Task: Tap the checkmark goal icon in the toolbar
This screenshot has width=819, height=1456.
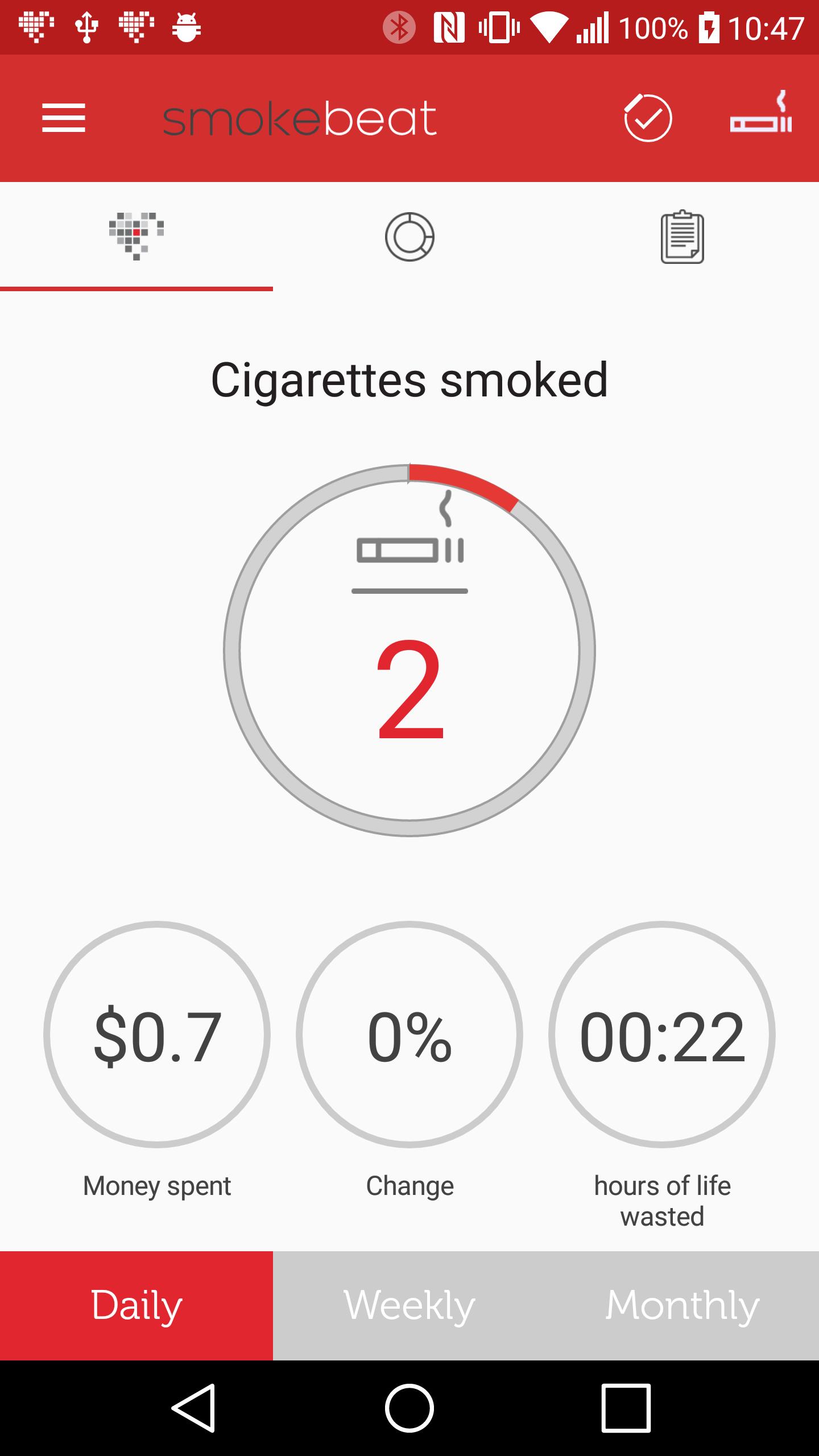Action: click(x=648, y=118)
